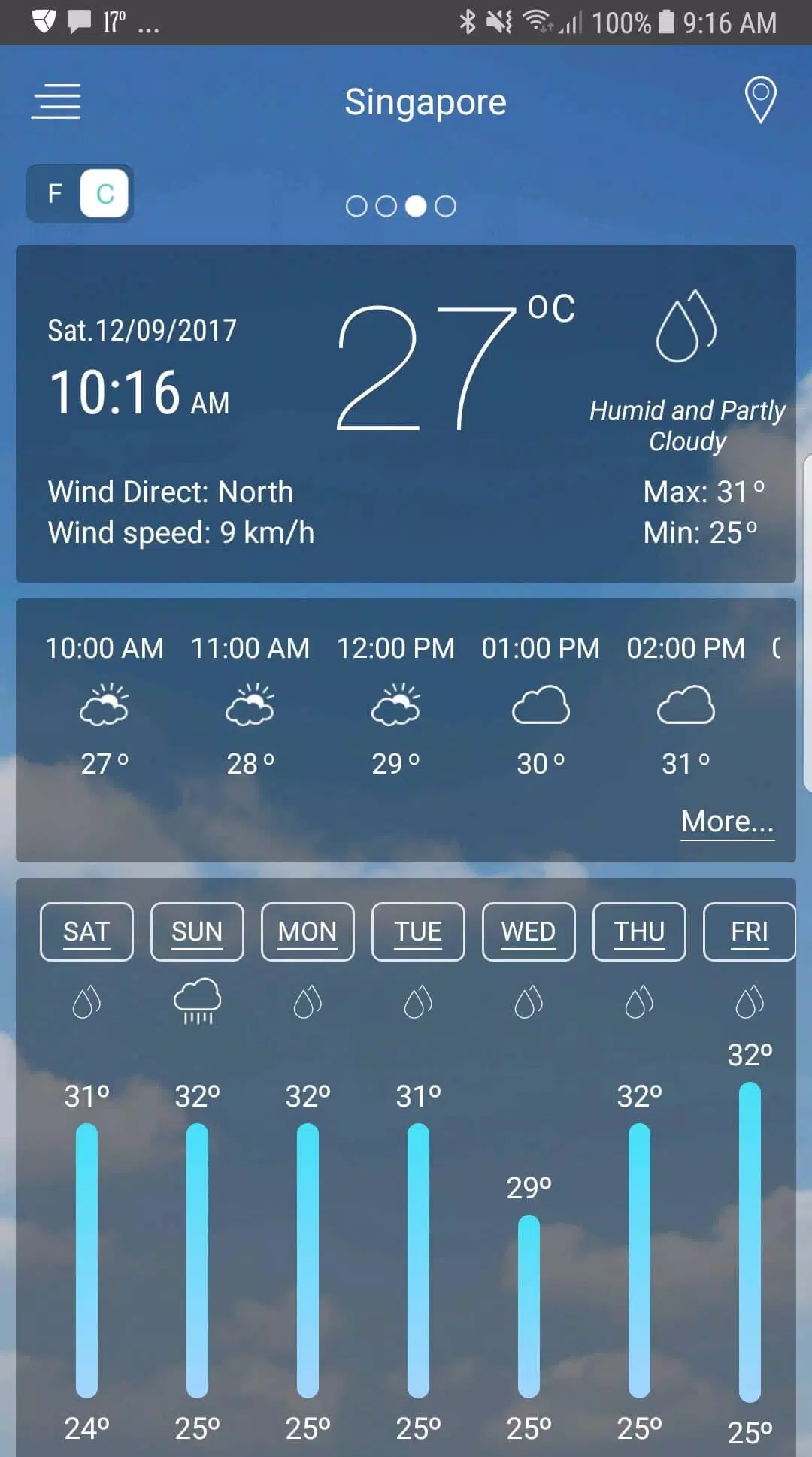Tap the rain cloud icon under SUN

click(196, 1003)
